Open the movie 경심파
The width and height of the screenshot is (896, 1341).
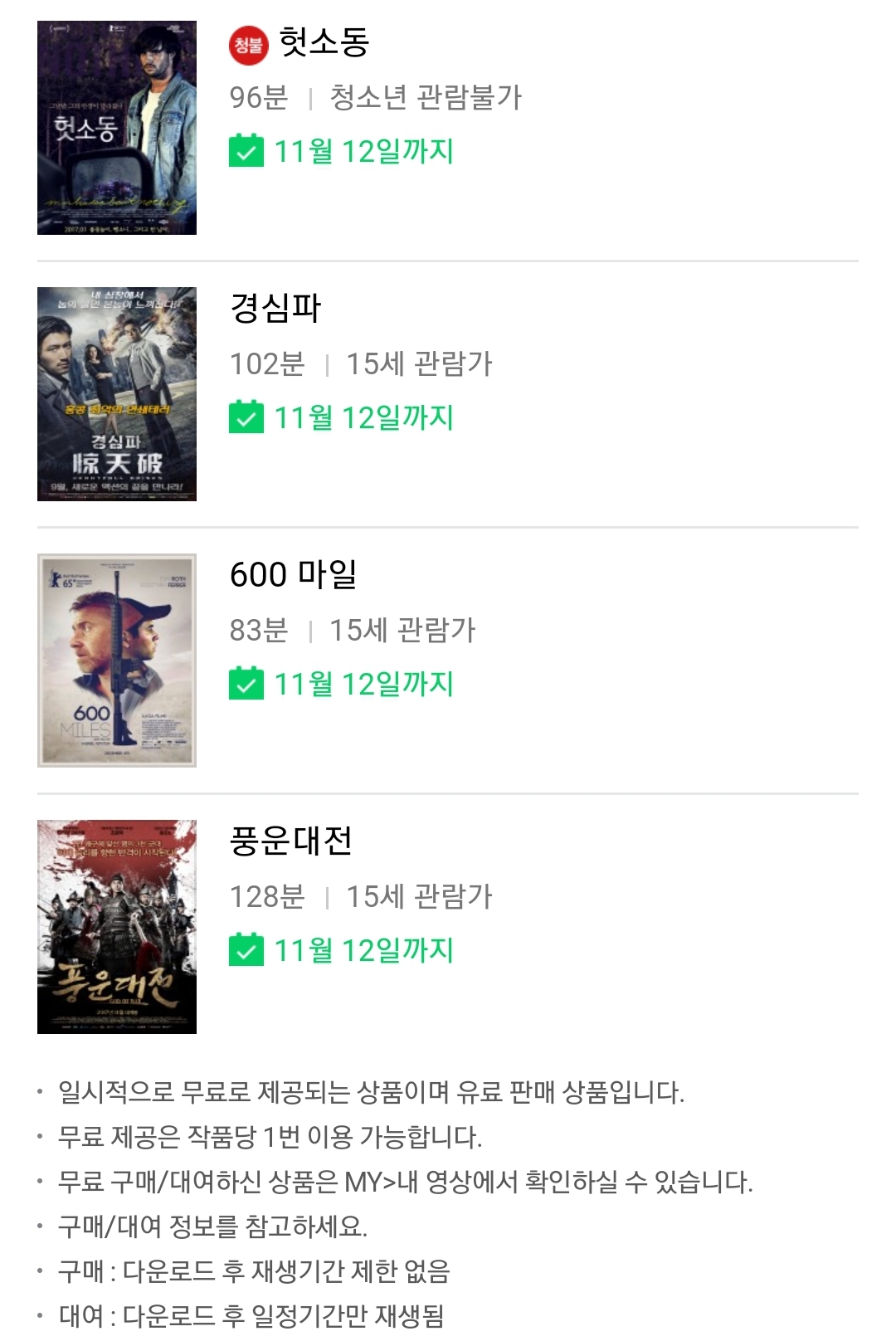[275, 309]
